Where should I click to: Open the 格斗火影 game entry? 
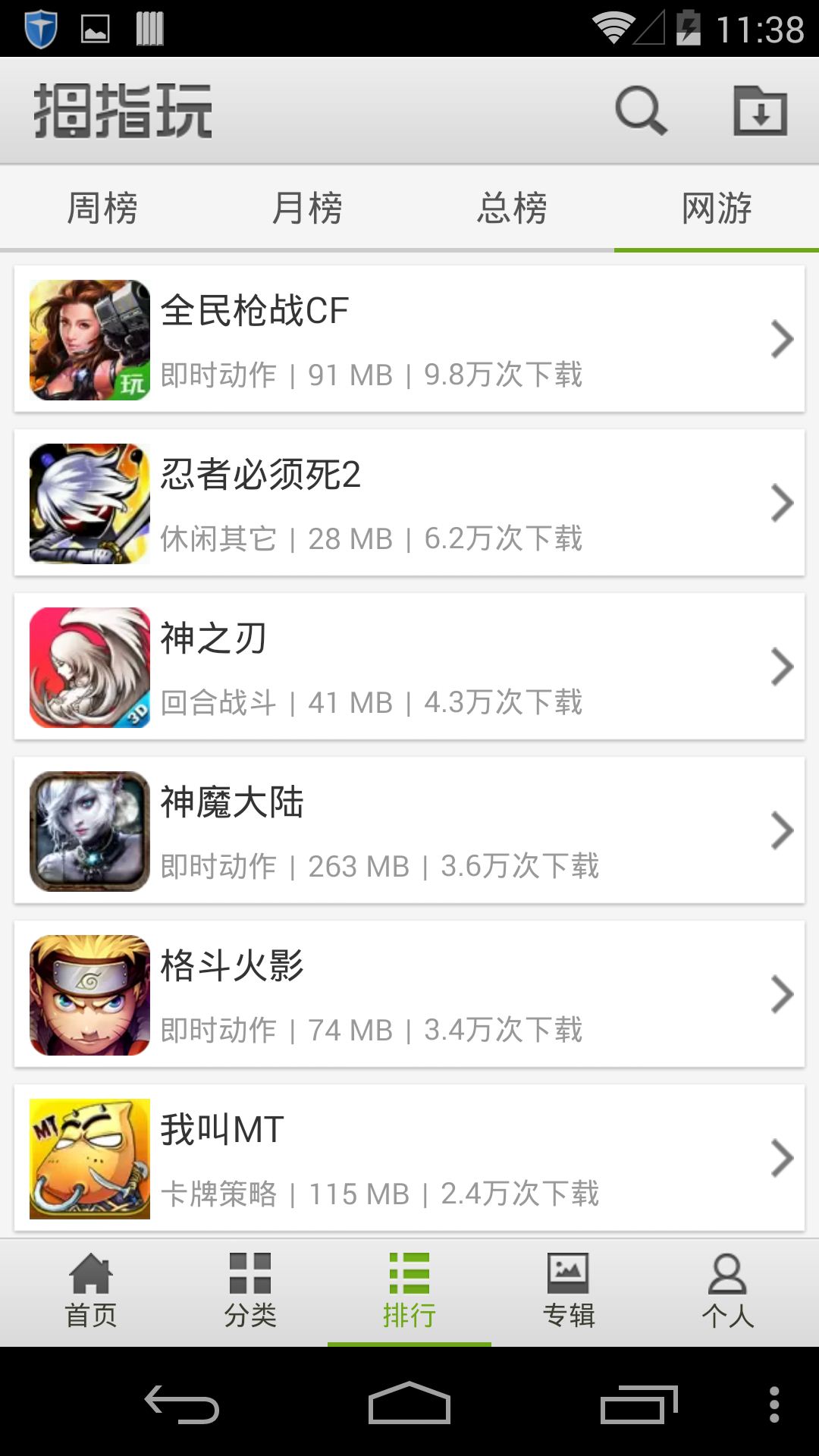[x=409, y=993]
